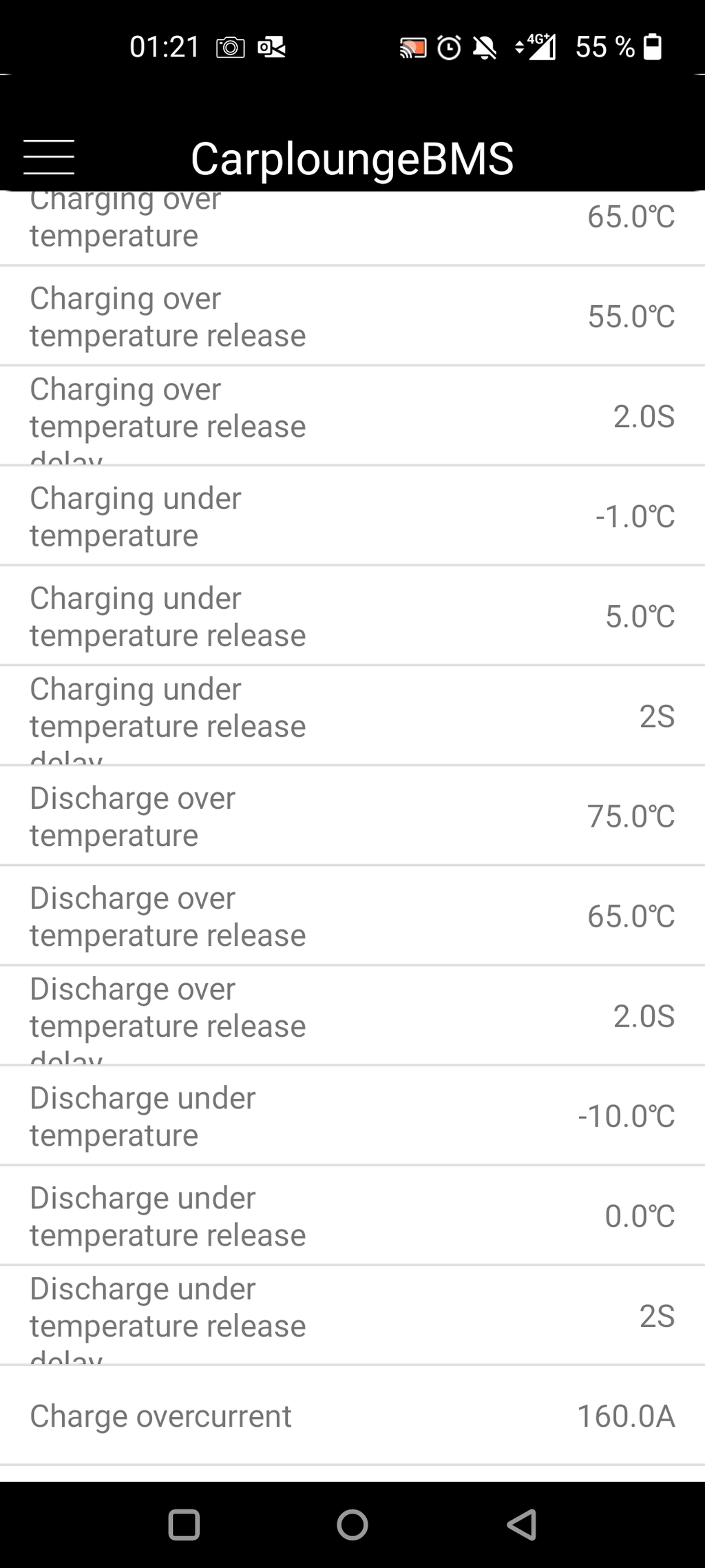Edit Charging over temperature release 55.0℃ setting
705x1568 pixels.
[x=352, y=316]
